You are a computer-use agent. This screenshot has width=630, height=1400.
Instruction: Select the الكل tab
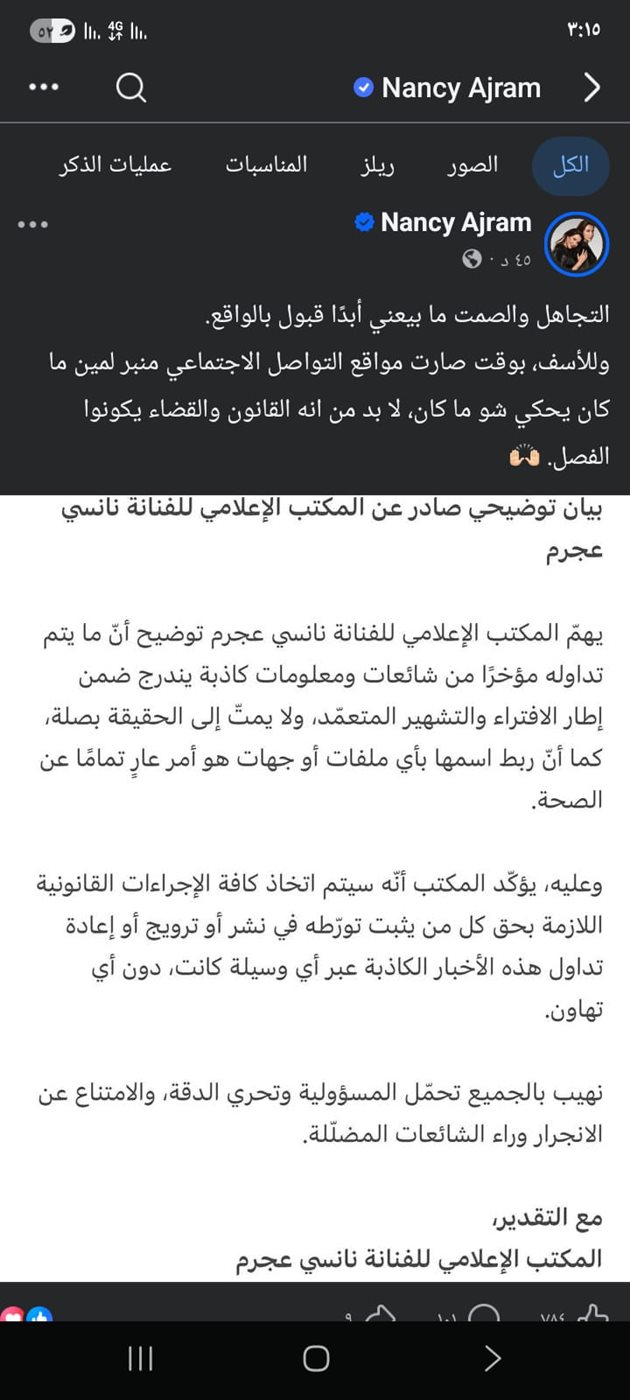click(570, 165)
